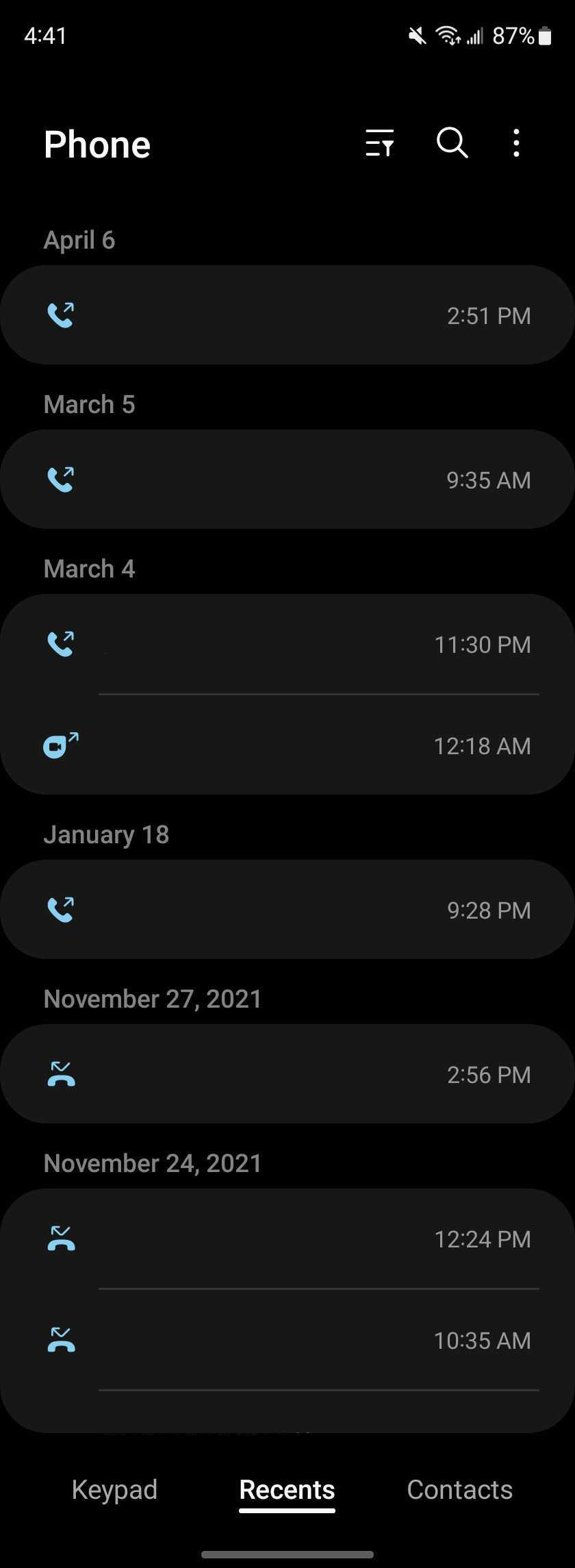Open the missed call at 2:56 PM

287,1074
